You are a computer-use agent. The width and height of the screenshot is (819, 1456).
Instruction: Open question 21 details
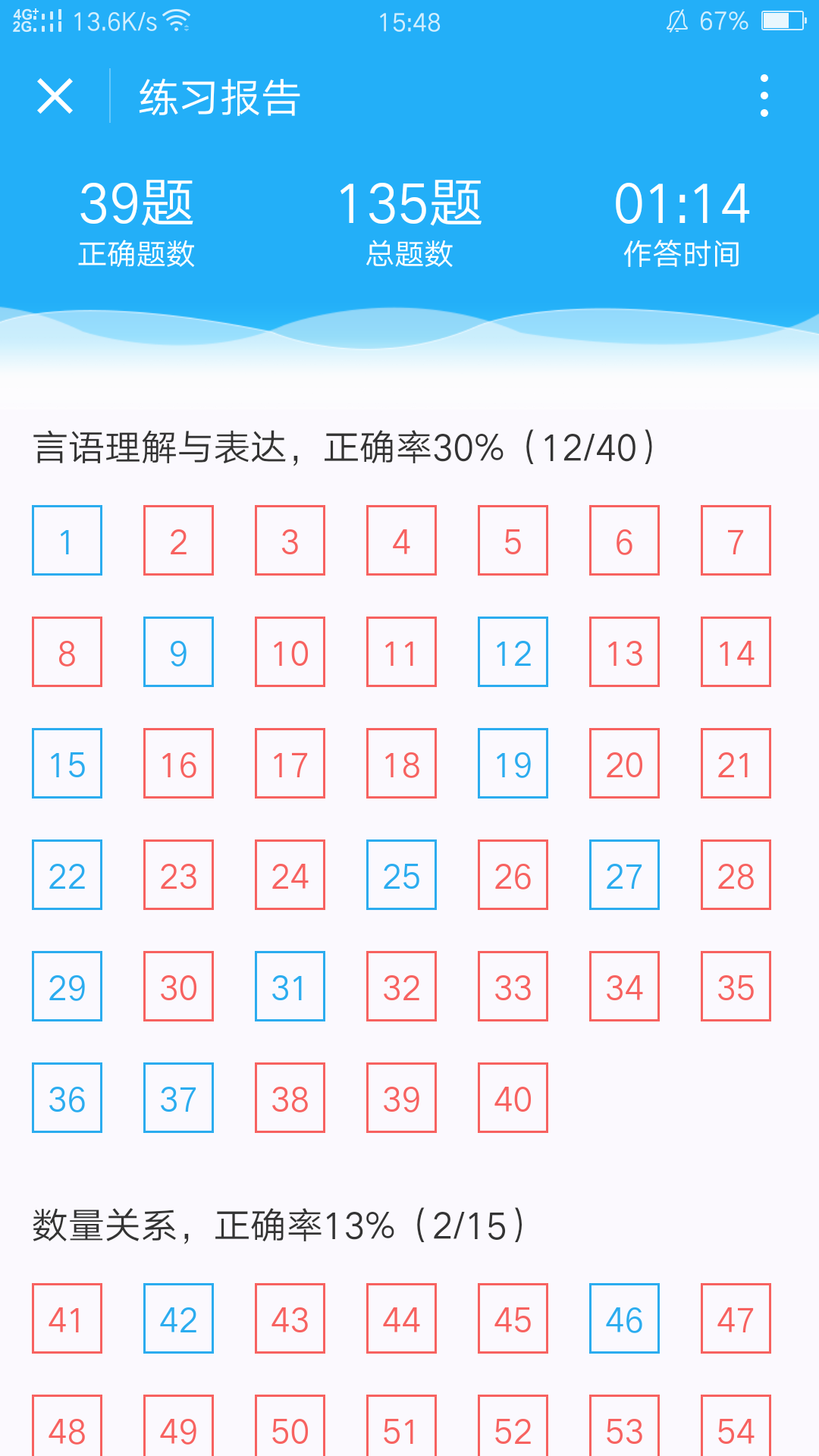[x=736, y=764]
